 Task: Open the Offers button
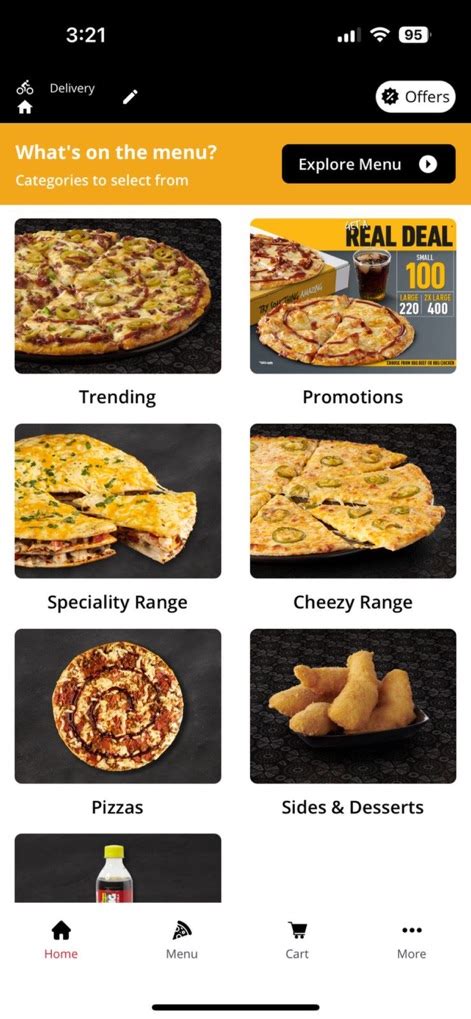[416, 97]
